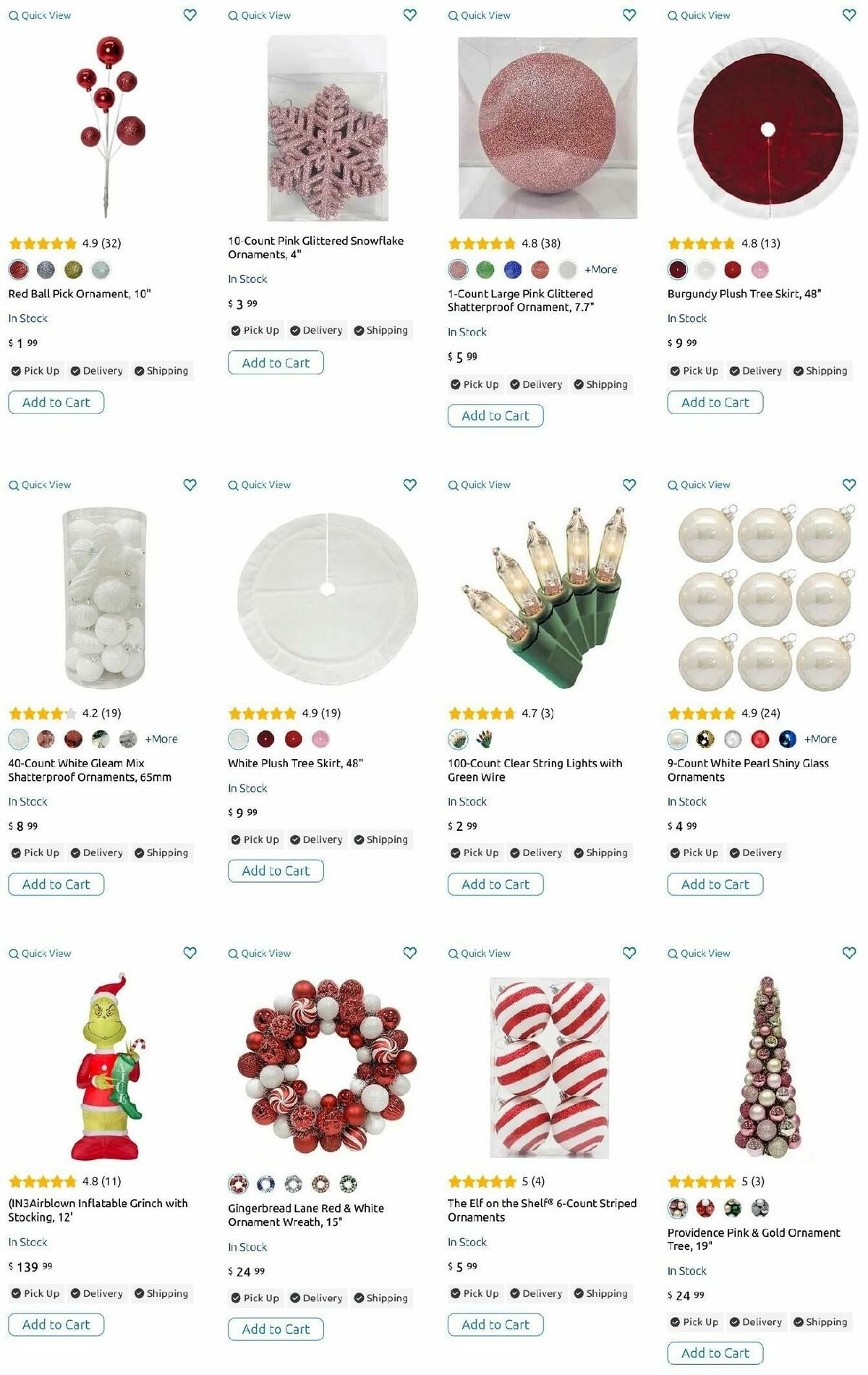This screenshot has width=868, height=1375.
Task: Show more colors for Large Pink Glittered Ornament
Action: 600,269
